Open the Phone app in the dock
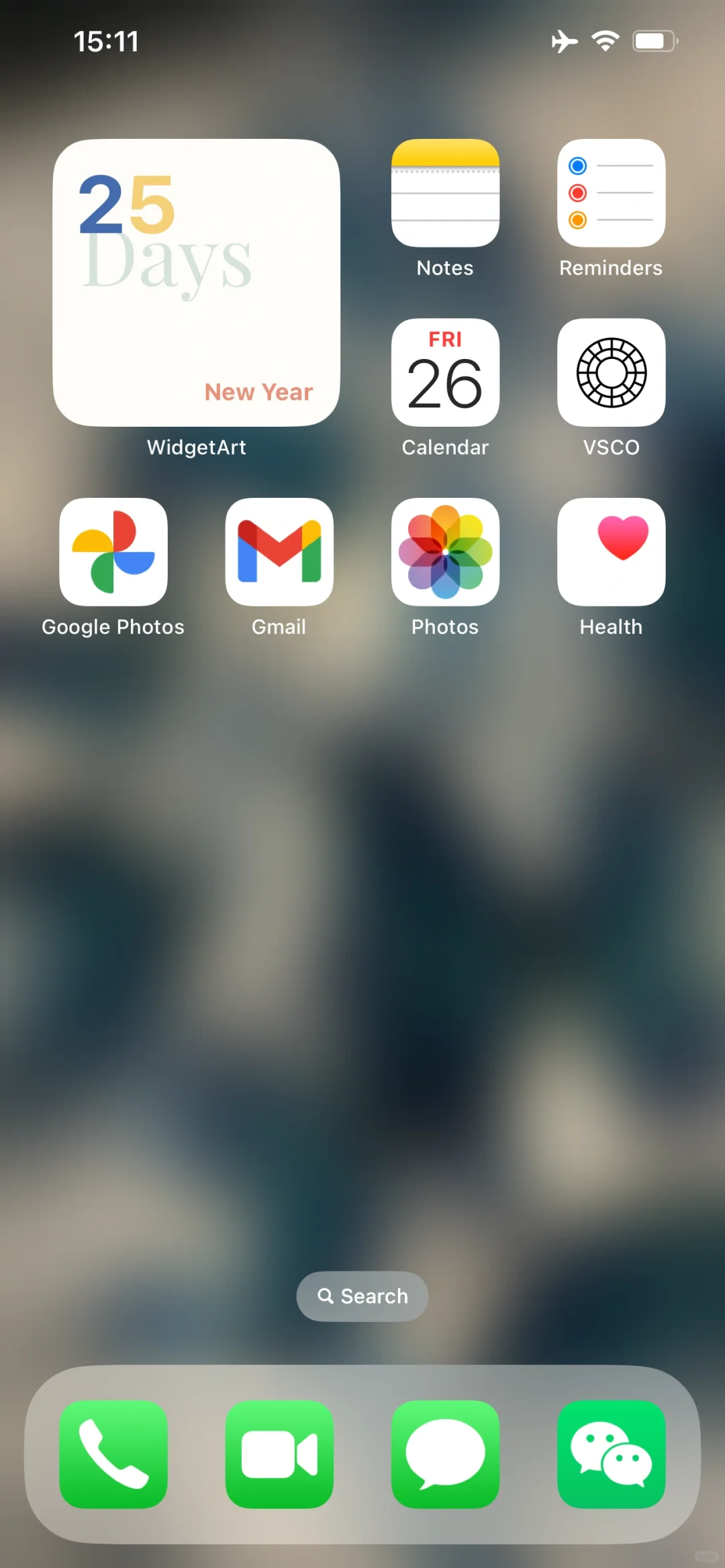 [113, 1454]
